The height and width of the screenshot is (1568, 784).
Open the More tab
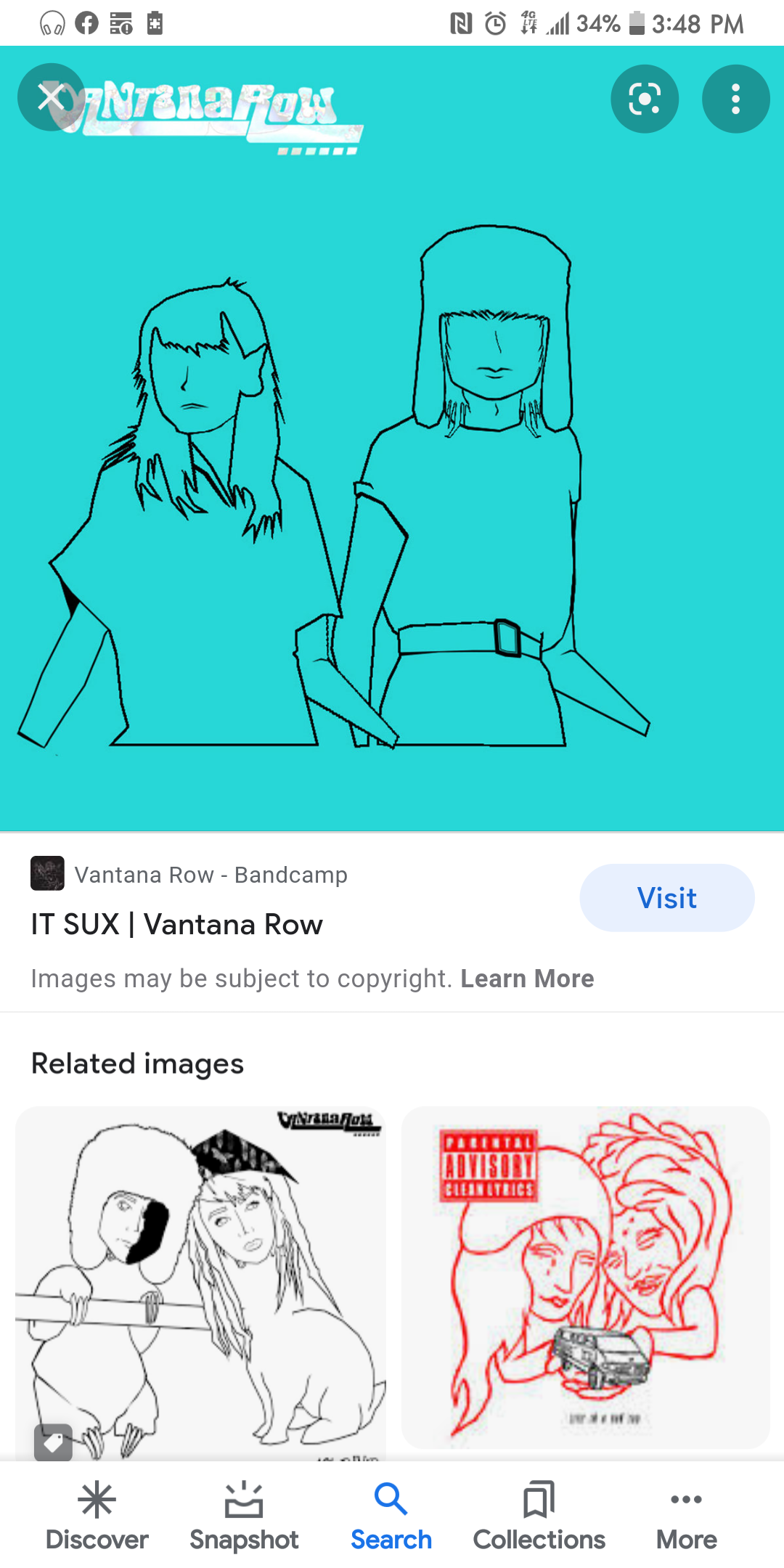click(686, 1517)
